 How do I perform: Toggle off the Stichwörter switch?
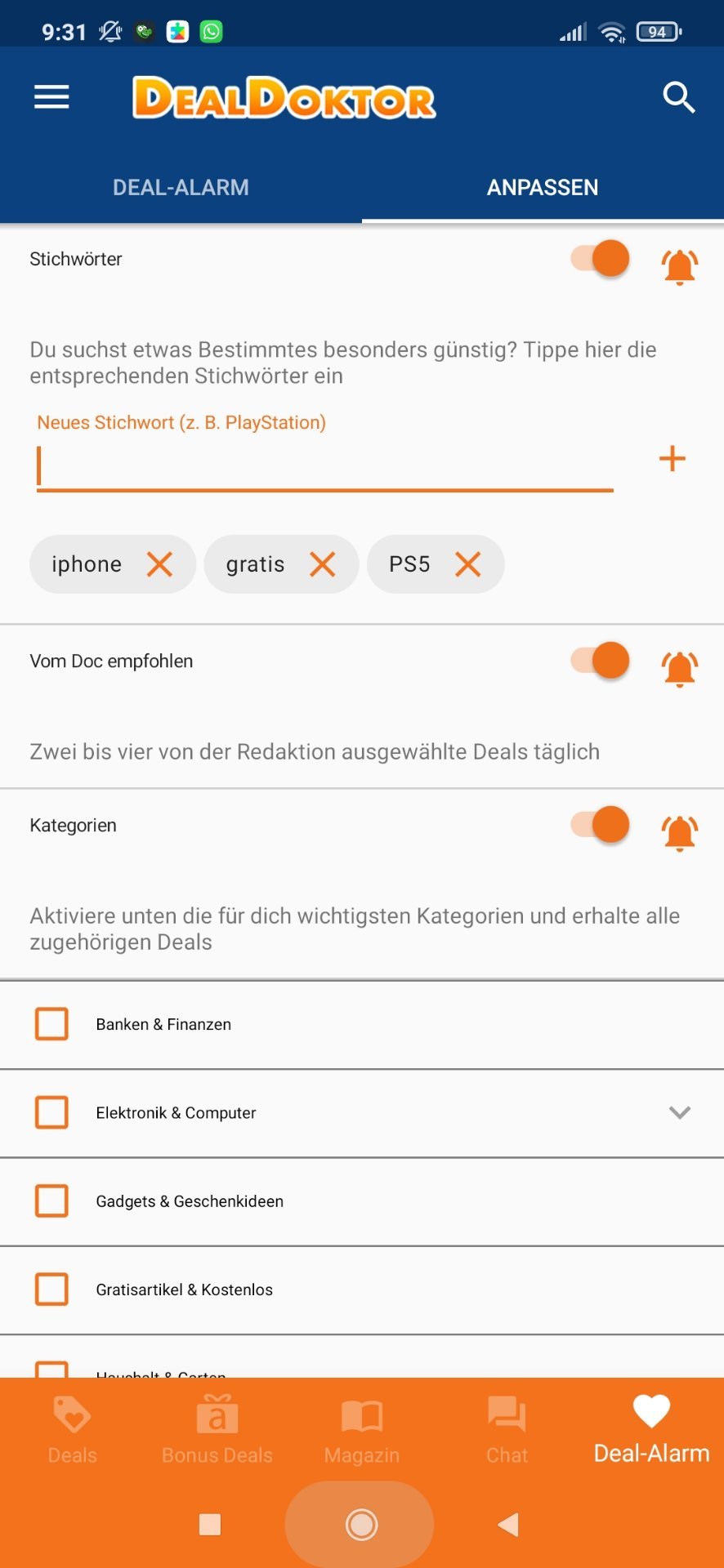click(601, 259)
